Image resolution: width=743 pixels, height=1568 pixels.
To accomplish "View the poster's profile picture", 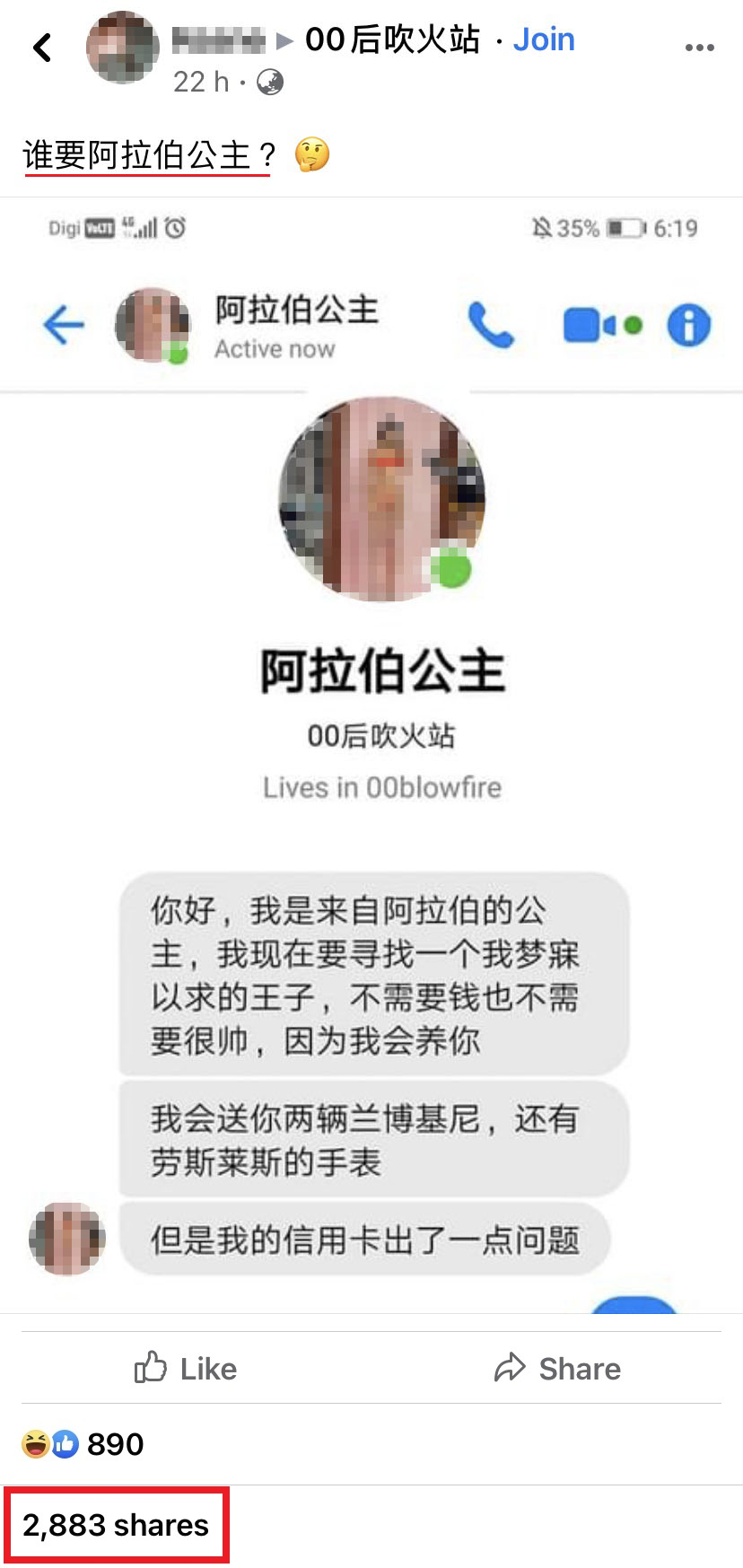I will (x=123, y=48).
